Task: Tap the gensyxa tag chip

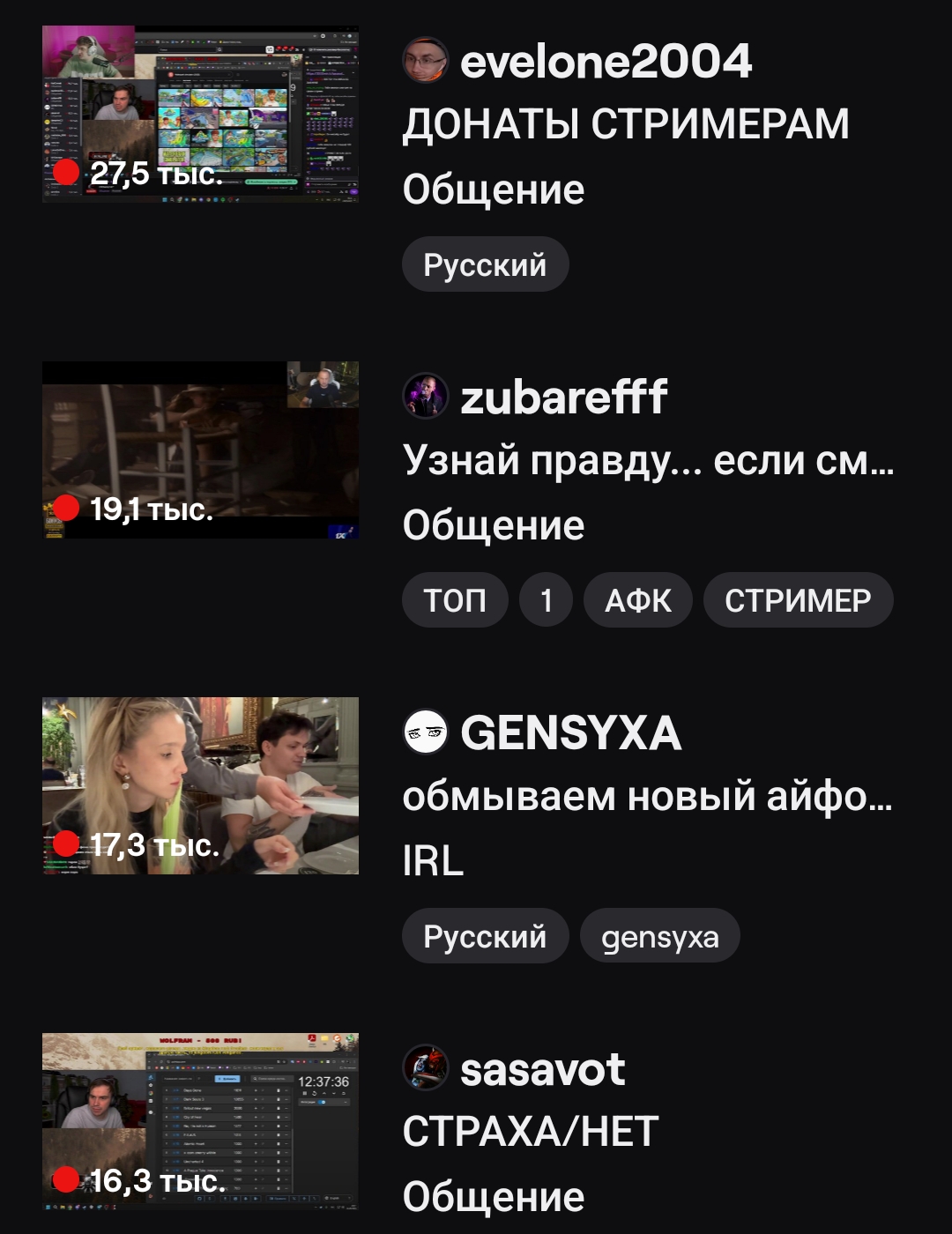Action: pyautogui.click(x=659, y=936)
